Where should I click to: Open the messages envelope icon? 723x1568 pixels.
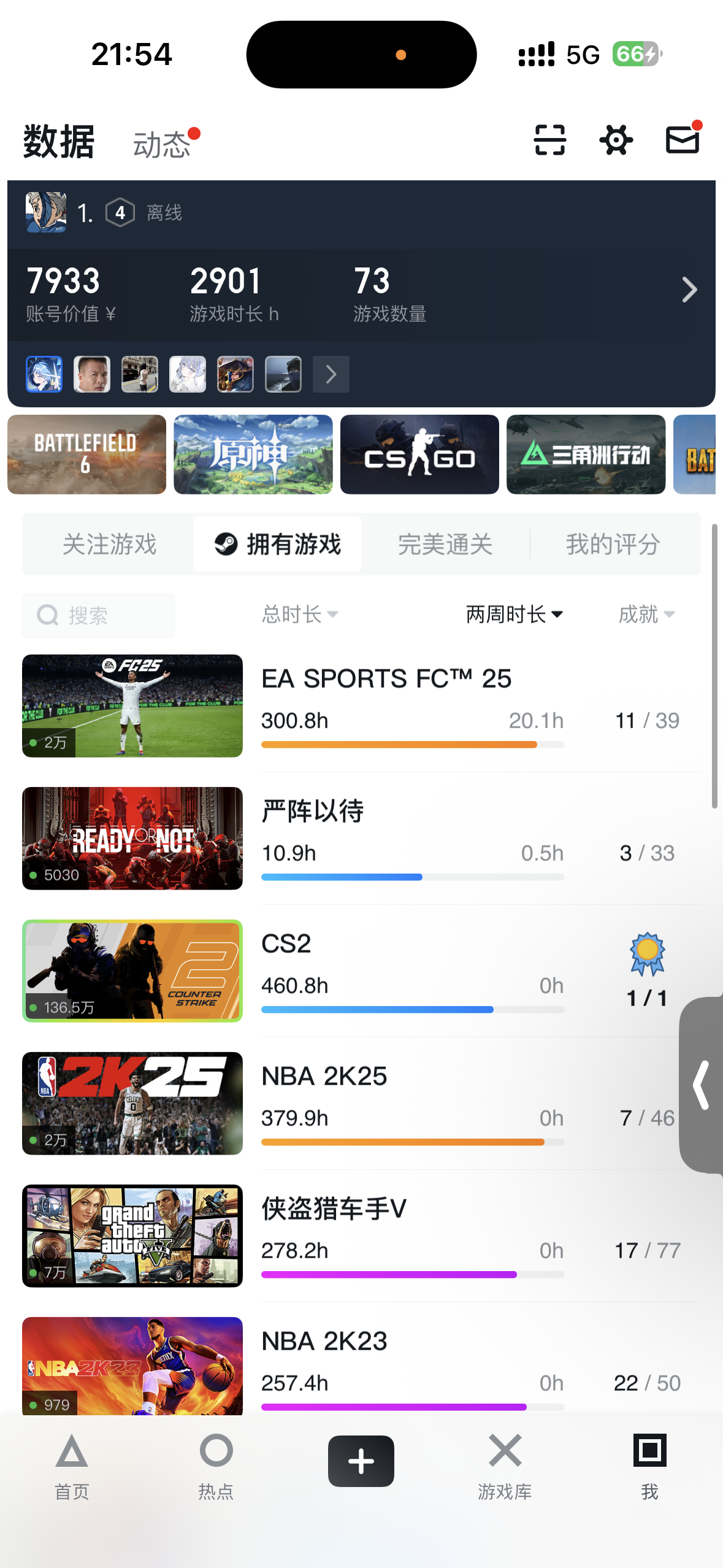click(x=682, y=140)
